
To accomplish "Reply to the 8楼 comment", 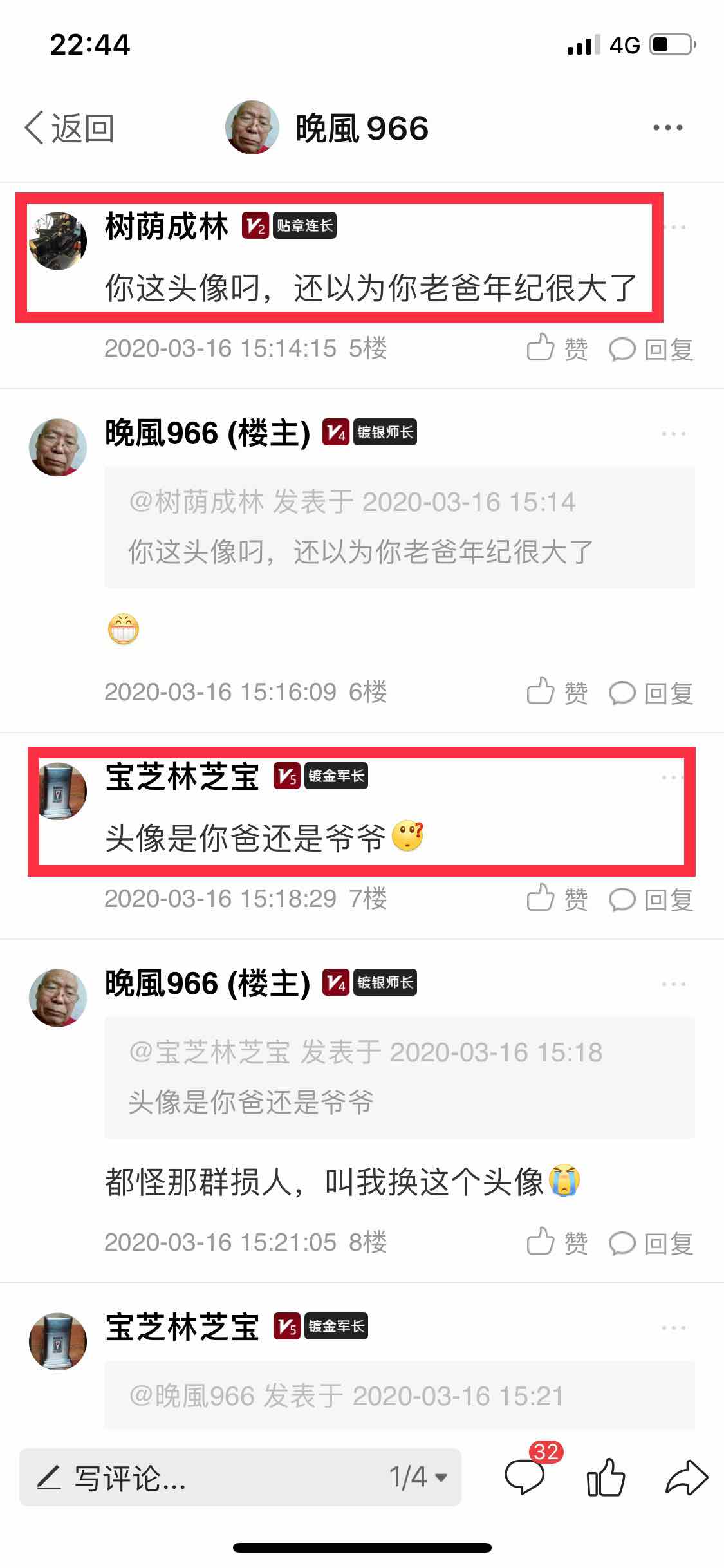I will (651, 1243).
